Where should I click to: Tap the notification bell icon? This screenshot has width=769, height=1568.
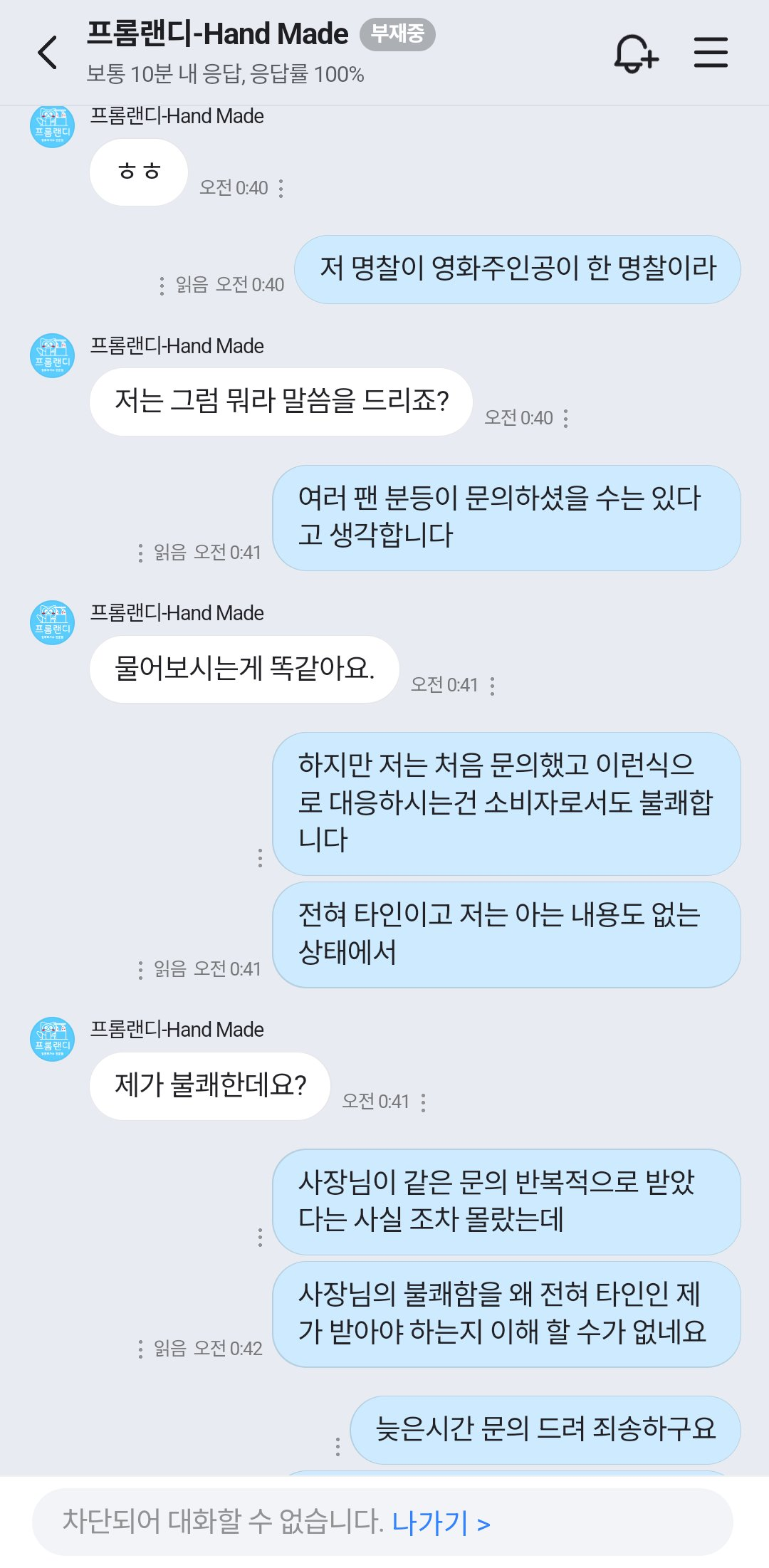636,53
